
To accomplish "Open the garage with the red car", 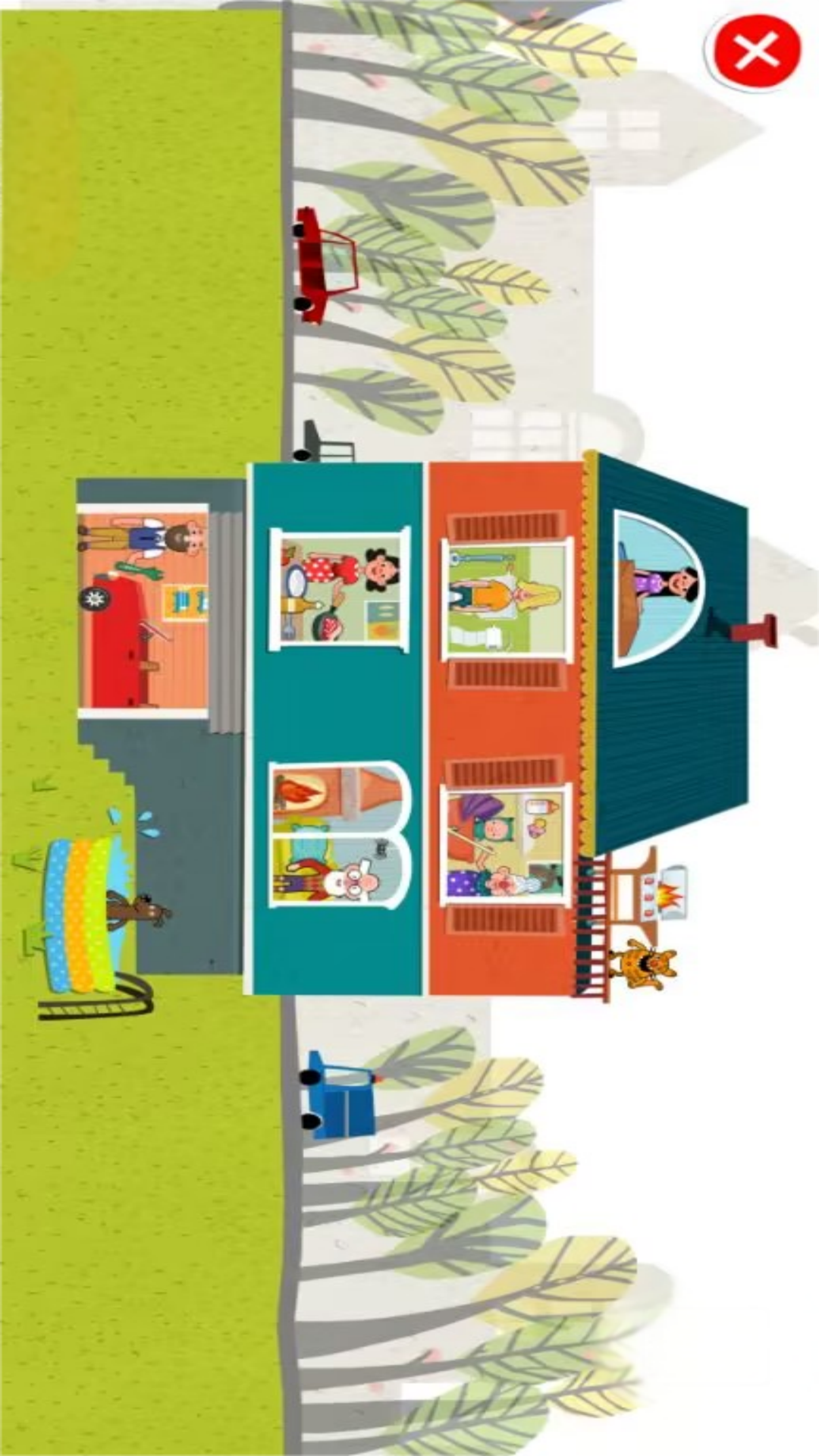I will pyautogui.click(x=143, y=610).
